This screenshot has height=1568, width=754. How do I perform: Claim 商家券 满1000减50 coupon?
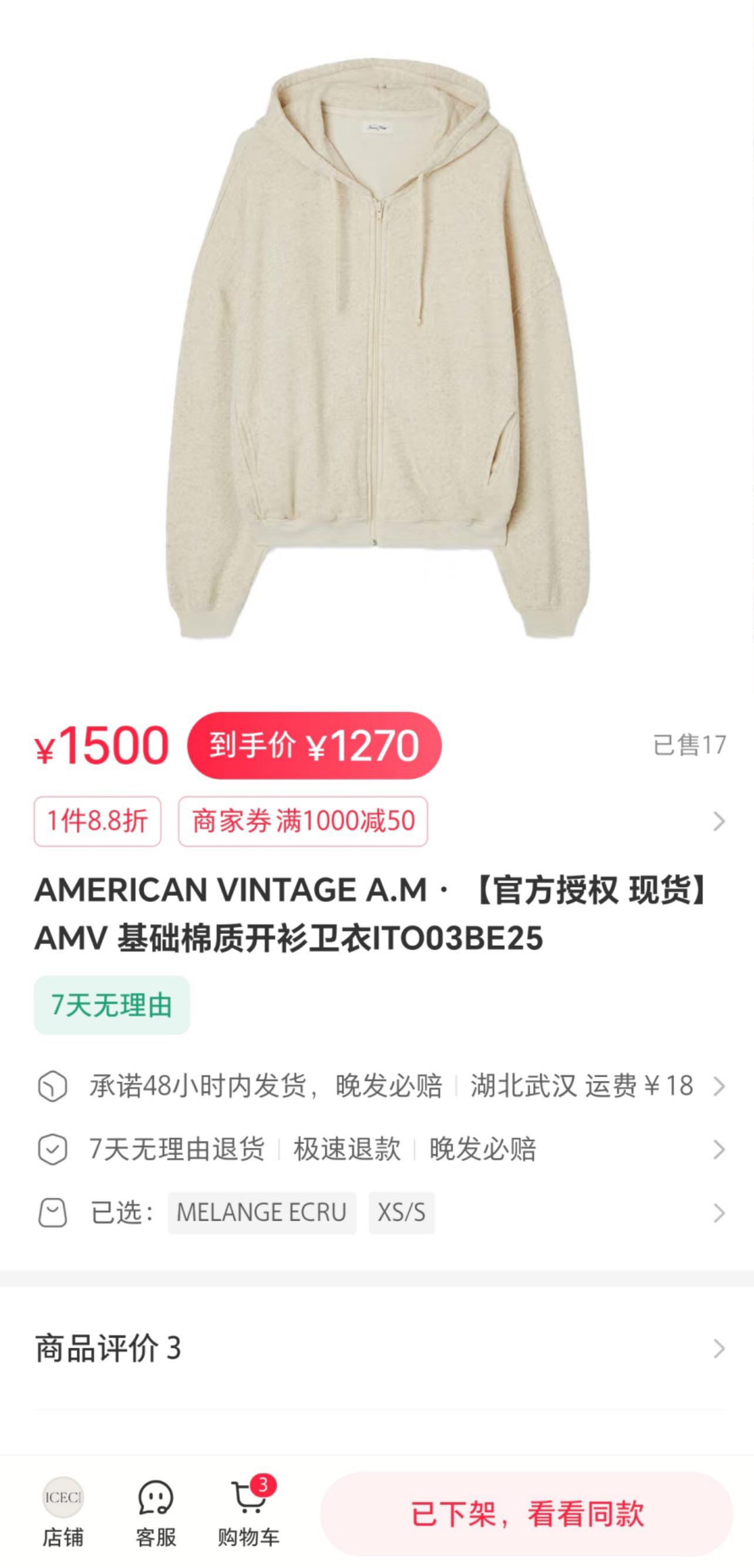coord(303,821)
